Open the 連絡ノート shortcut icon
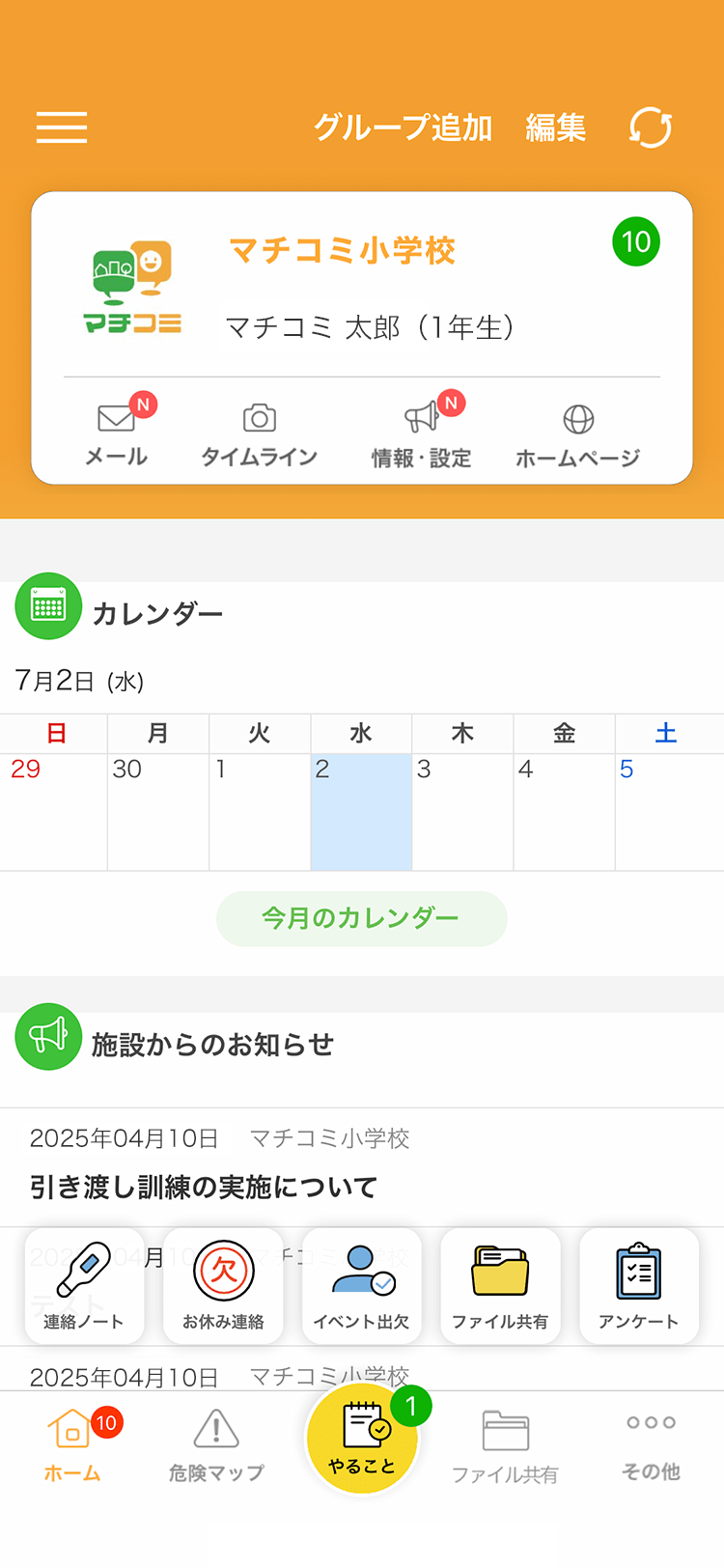The width and height of the screenshot is (724, 1568). point(85,1274)
